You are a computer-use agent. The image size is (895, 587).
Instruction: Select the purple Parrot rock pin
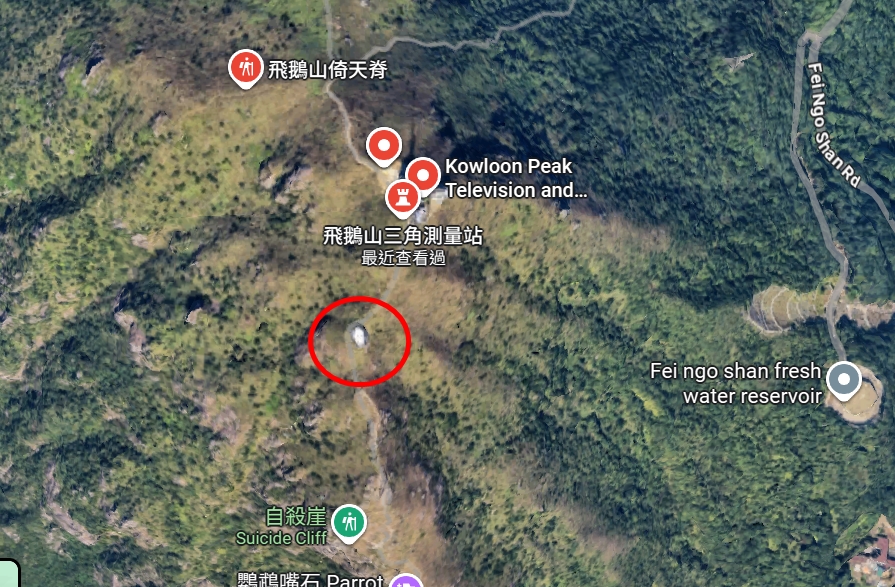point(404,582)
